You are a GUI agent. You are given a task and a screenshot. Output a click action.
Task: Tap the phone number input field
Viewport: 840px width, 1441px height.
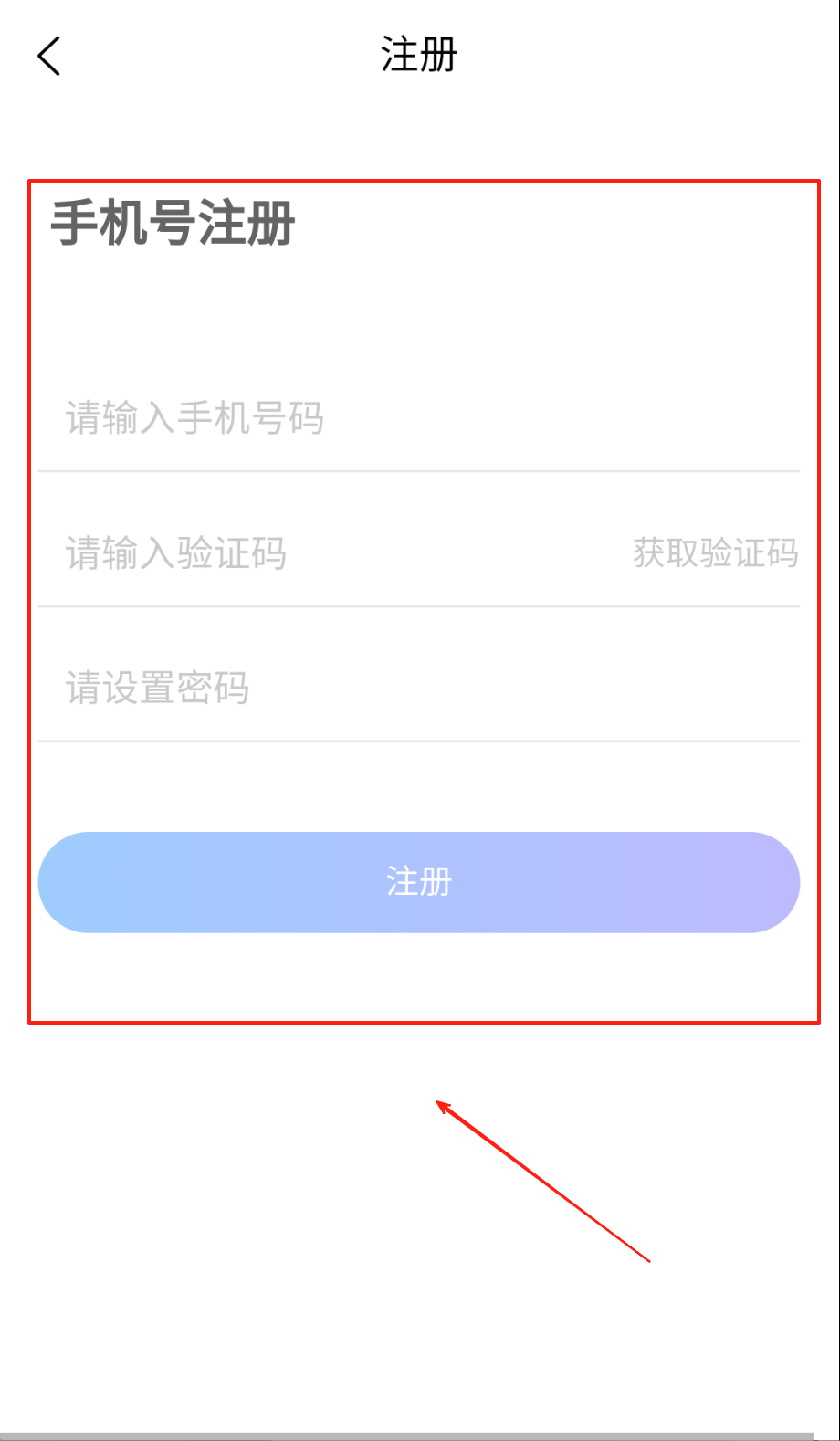click(365, 419)
